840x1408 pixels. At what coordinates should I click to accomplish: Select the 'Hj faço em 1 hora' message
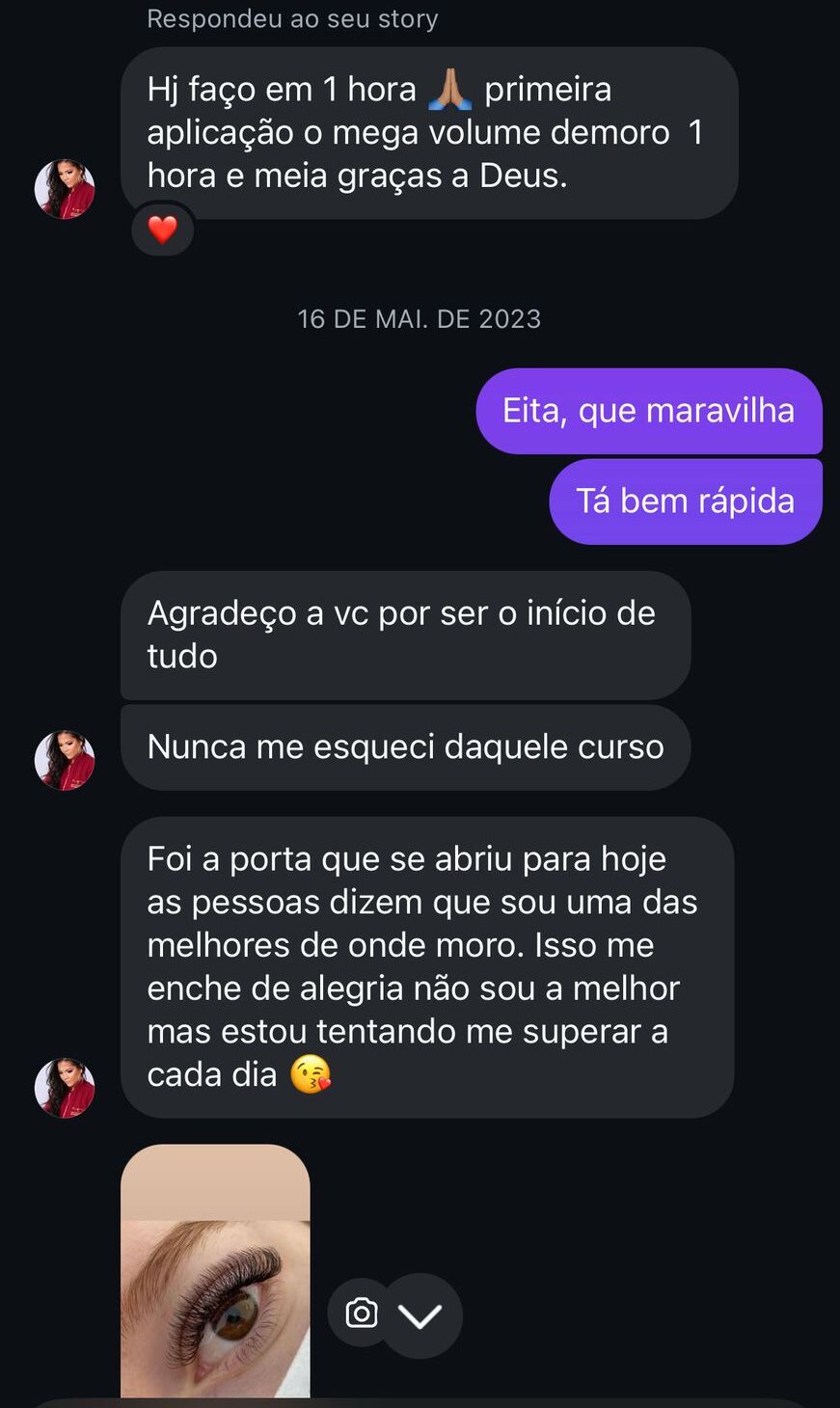(424, 132)
